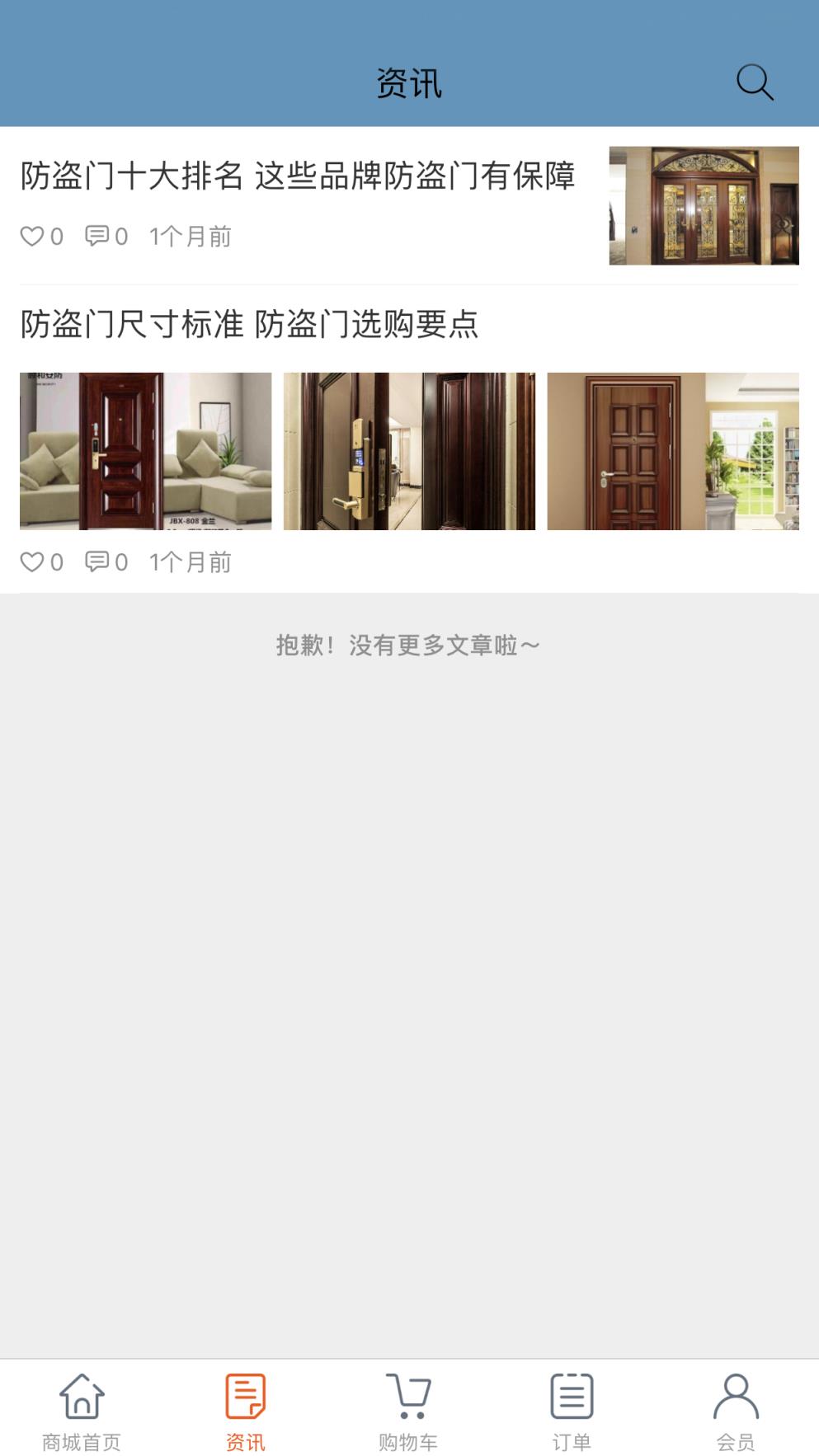Switch to the 资讯 tab
This screenshot has height=1456, width=819.
coord(245,1410)
